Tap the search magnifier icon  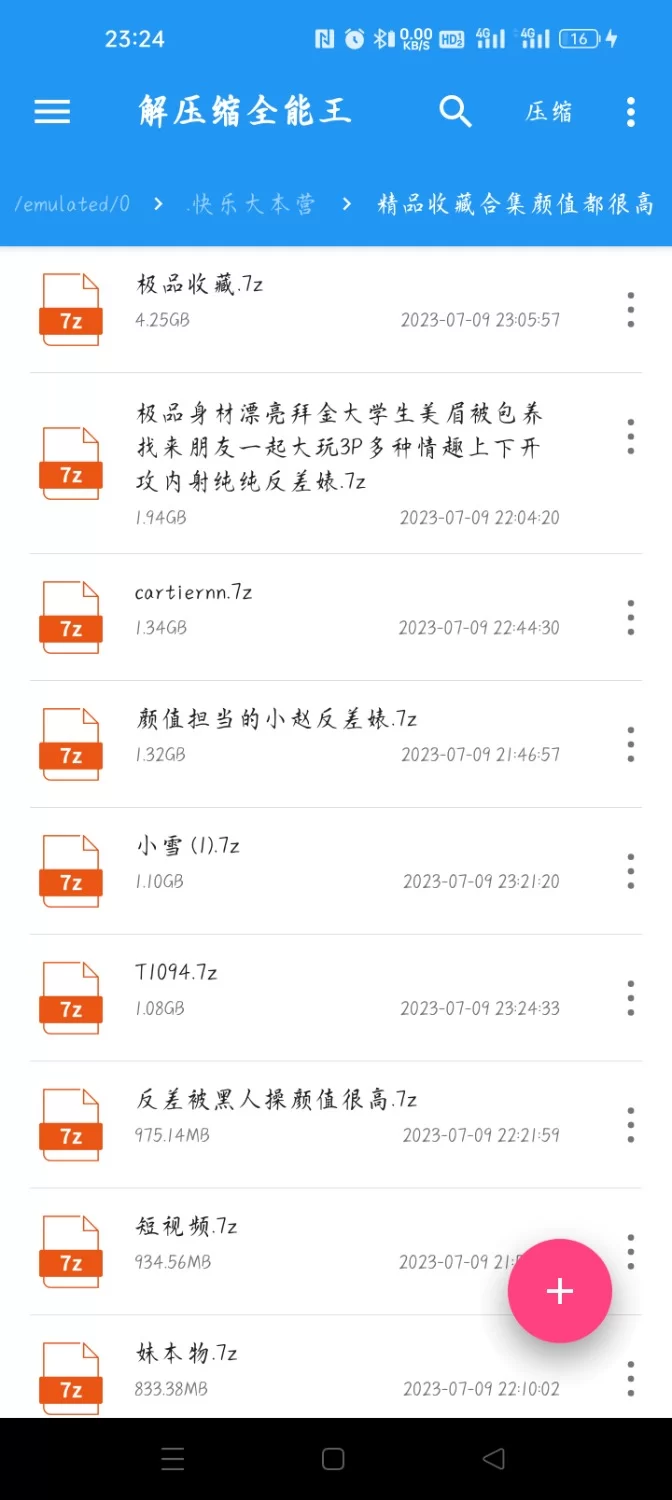pyautogui.click(x=455, y=111)
